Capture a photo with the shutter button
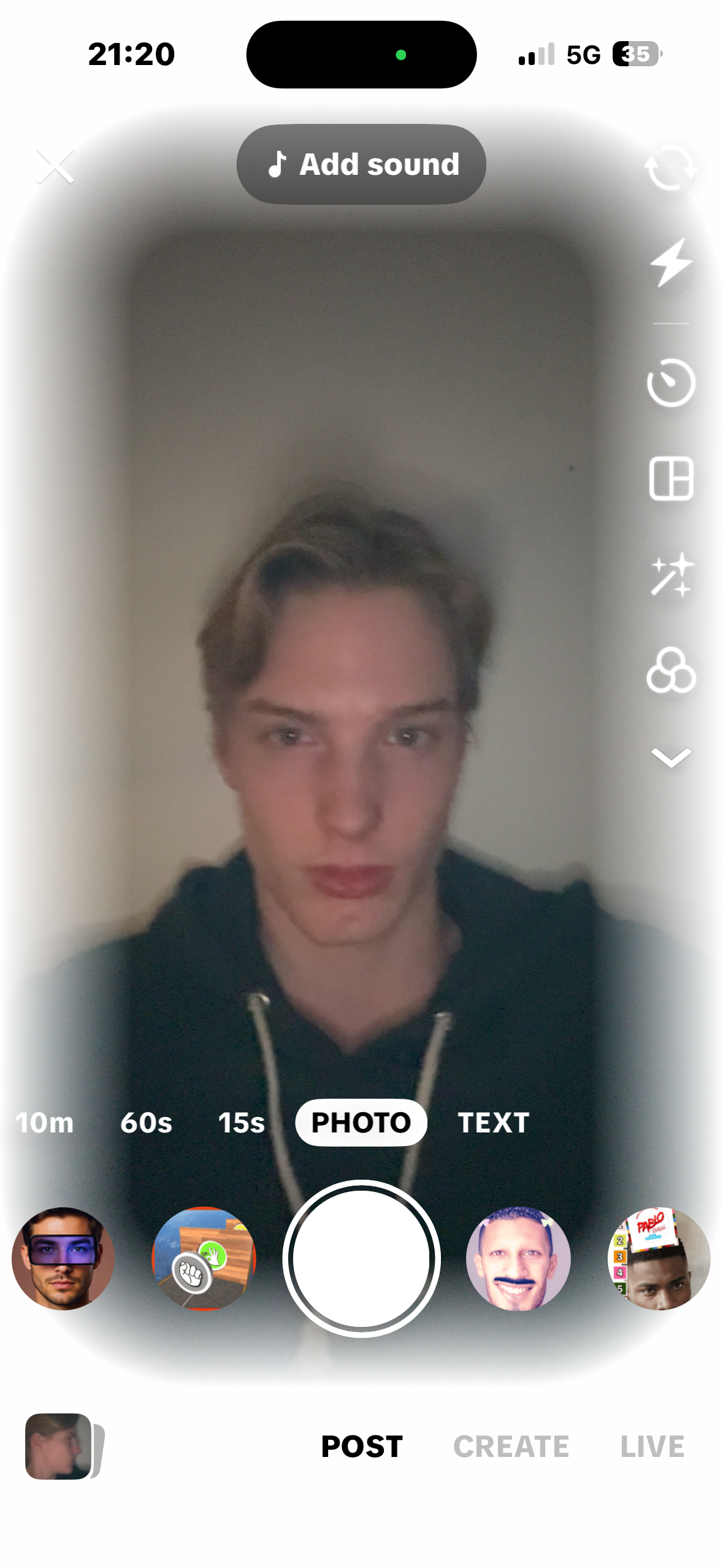 361,1259
